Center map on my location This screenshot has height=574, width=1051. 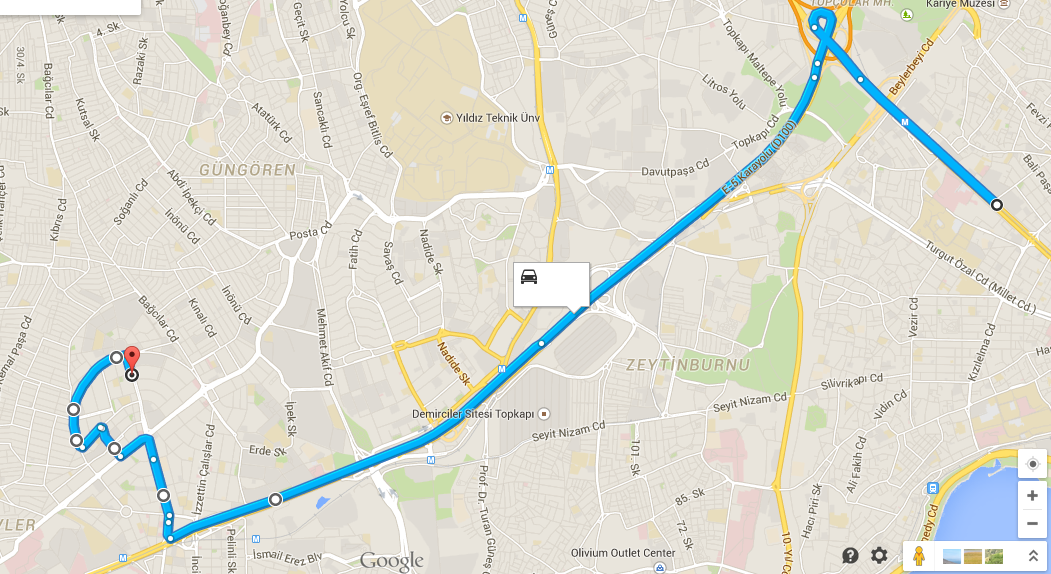tap(1032, 464)
